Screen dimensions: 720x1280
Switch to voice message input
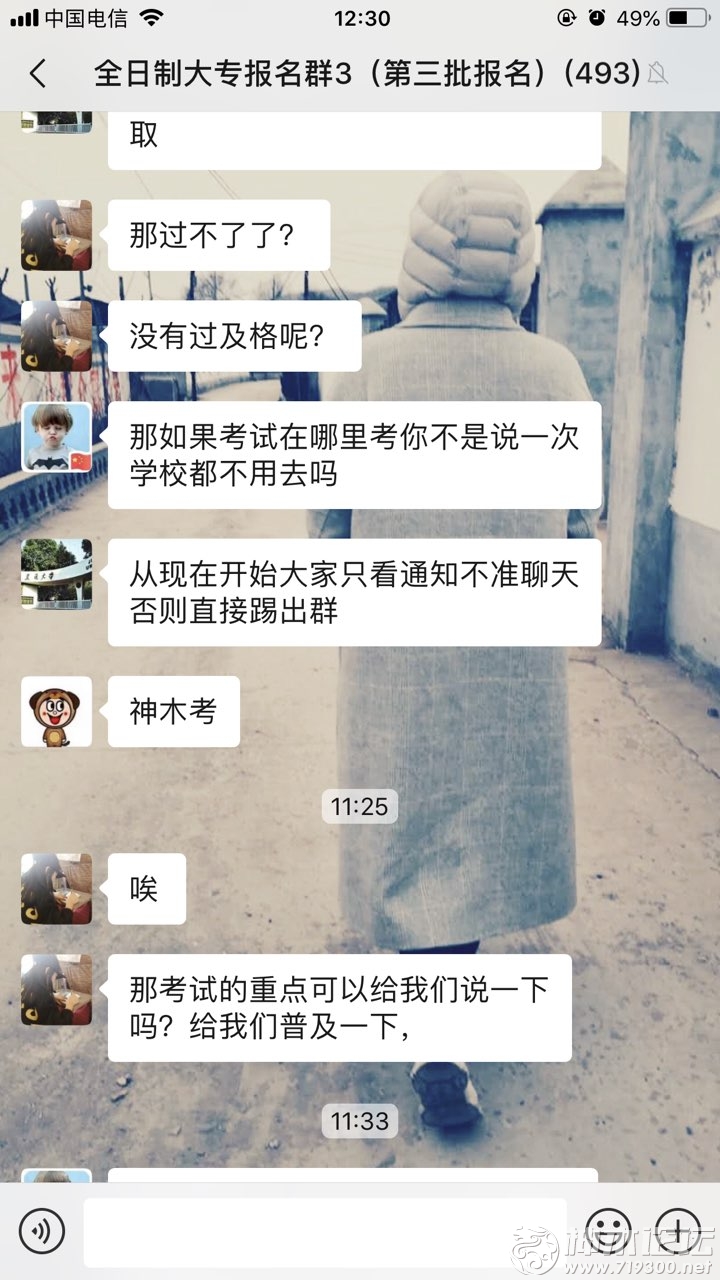[41, 1231]
